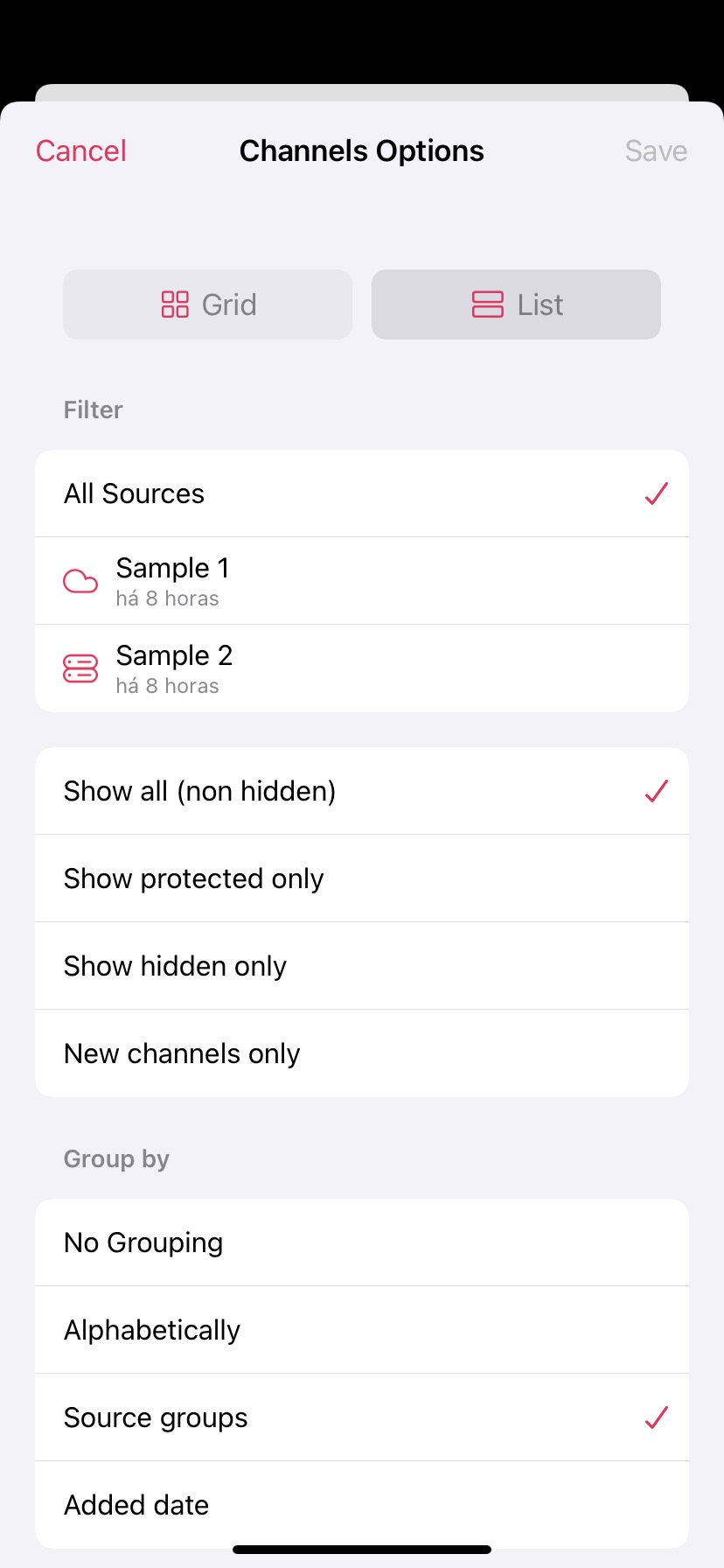Image resolution: width=724 pixels, height=1568 pixels.
Task: Switch to Grid layout
Action: 207,304
